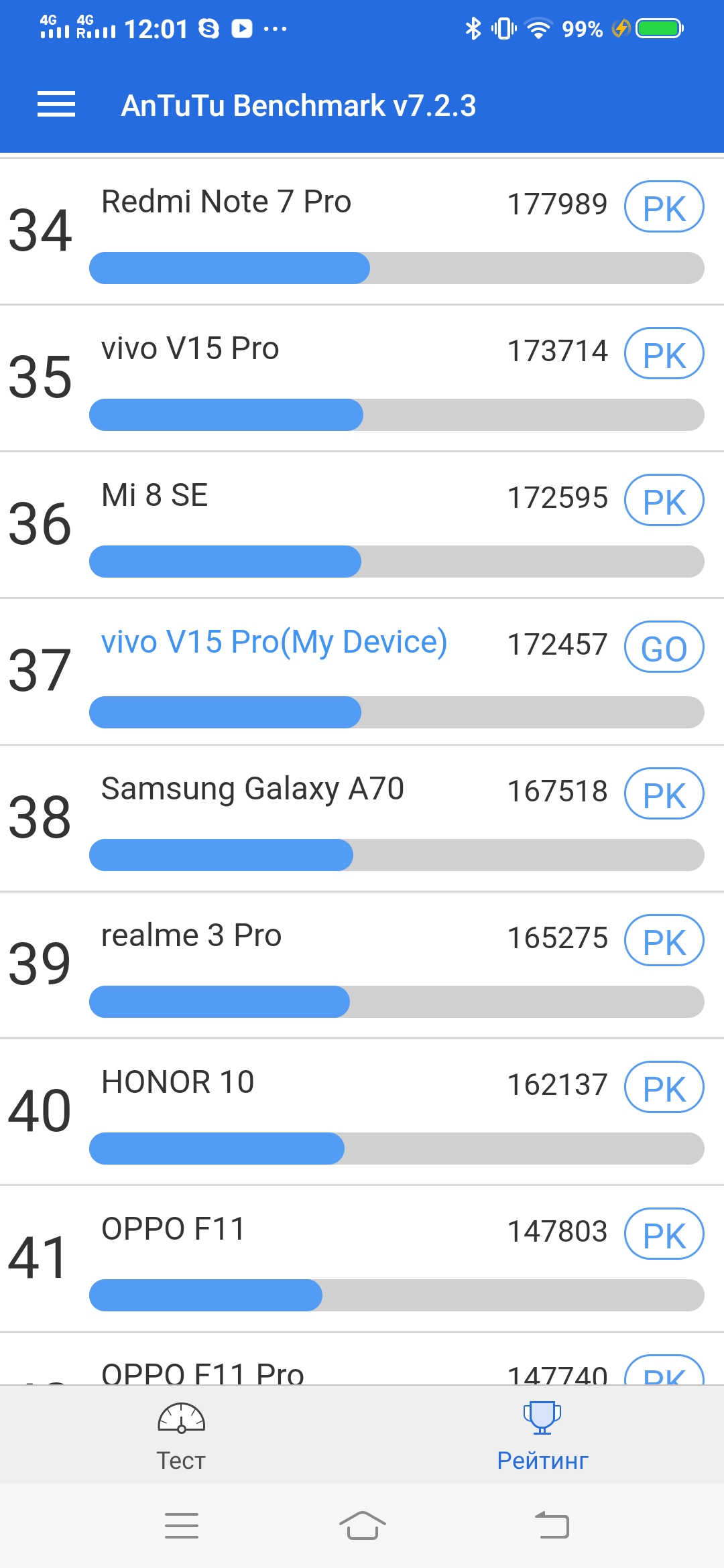This screenshot has height=1568, width=724.
Task: Tap PK button for Redmi Note 7 Pro
Action: 664,207
